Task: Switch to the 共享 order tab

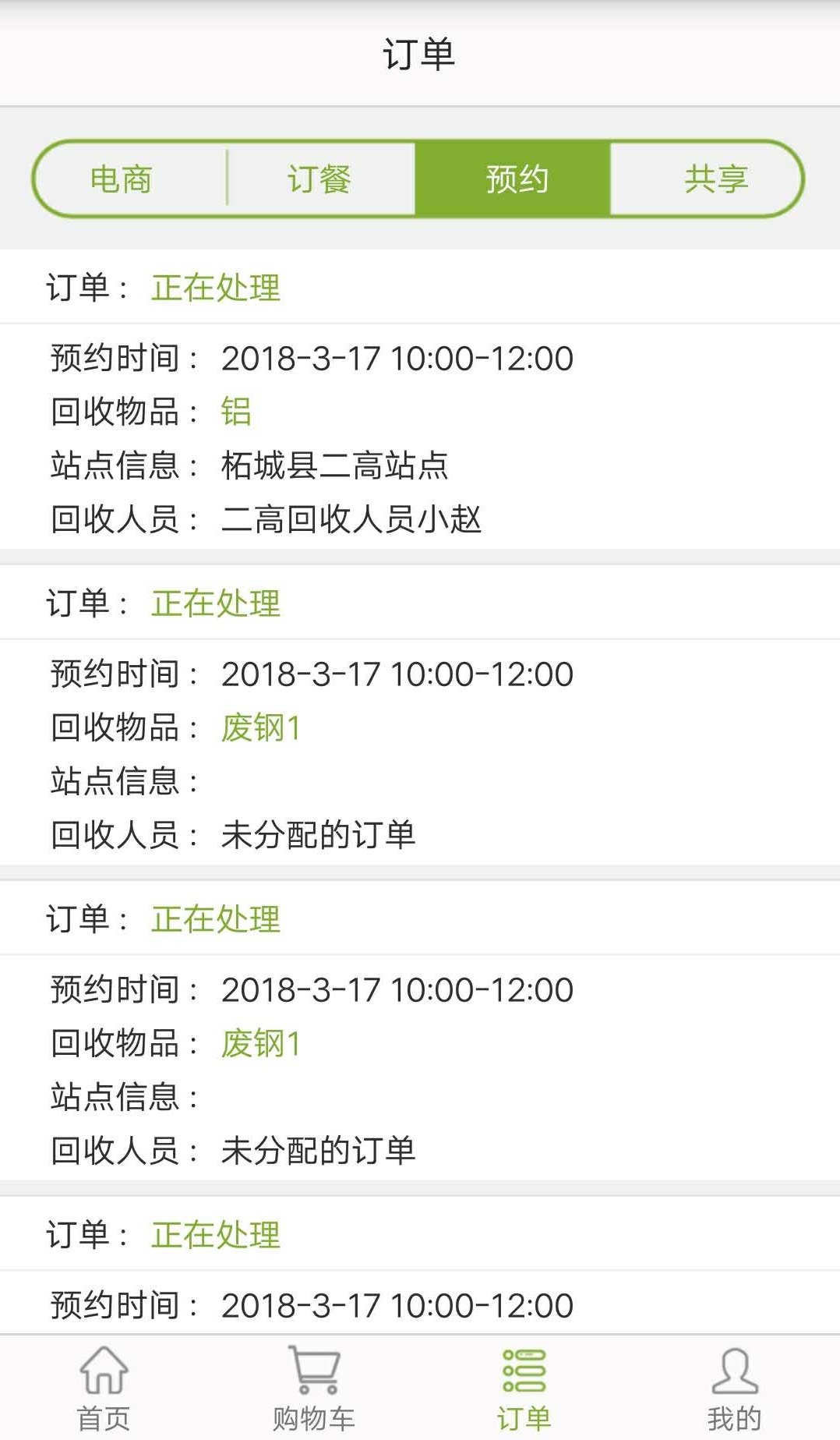Action: 715,179
